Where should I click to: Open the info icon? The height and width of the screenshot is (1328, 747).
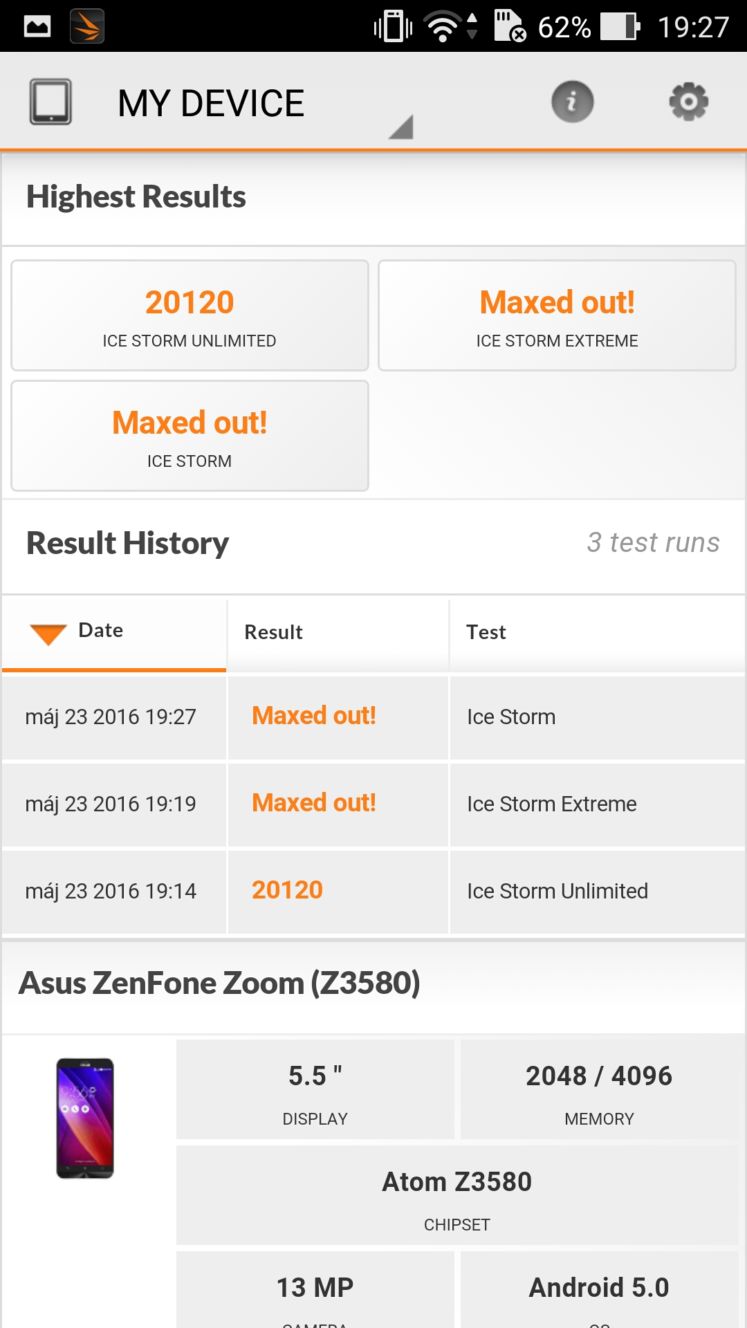pyautogui.click(x=573, y=101)
